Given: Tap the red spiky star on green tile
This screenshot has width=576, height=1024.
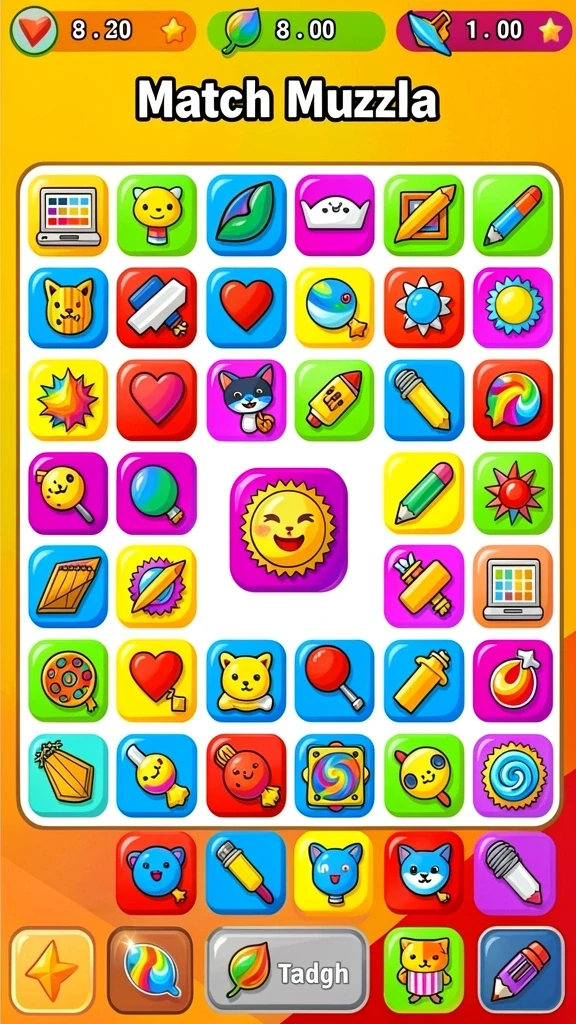Looking at the screenshot, I should point(513,492).
